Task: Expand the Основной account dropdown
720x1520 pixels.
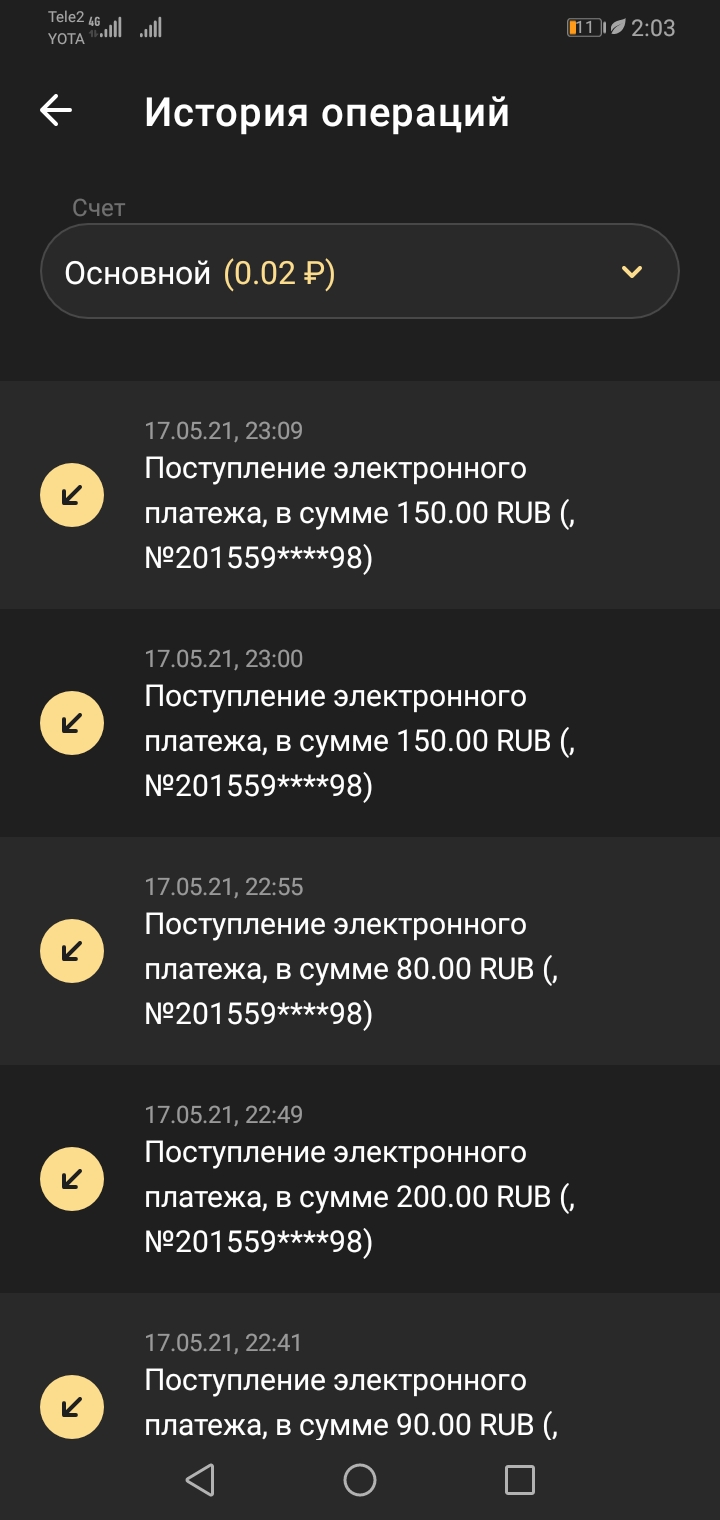Action: click(x=359, y=272)
